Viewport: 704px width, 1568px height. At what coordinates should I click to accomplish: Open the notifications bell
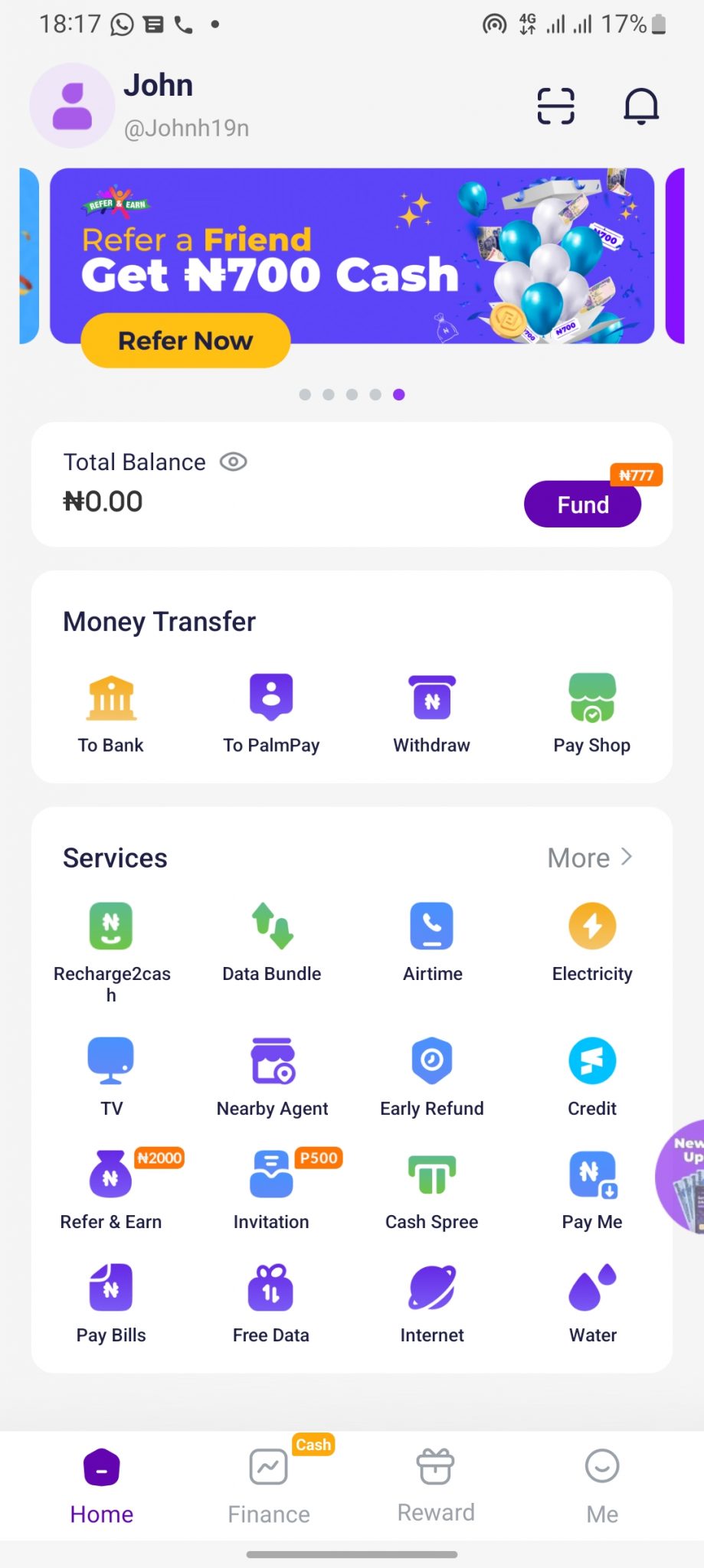tap(640, 106)
